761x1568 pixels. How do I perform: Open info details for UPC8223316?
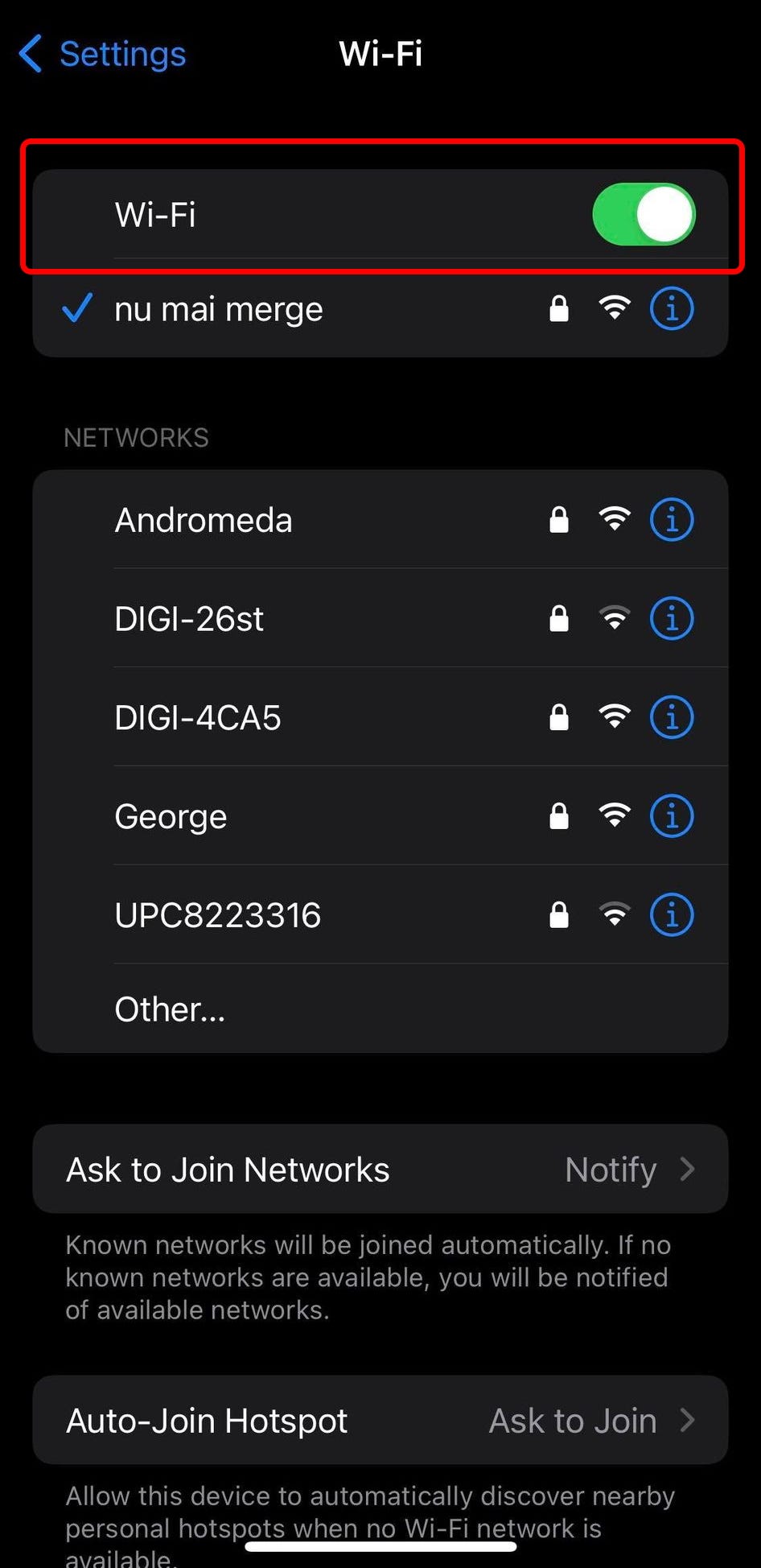pos(671,914)
